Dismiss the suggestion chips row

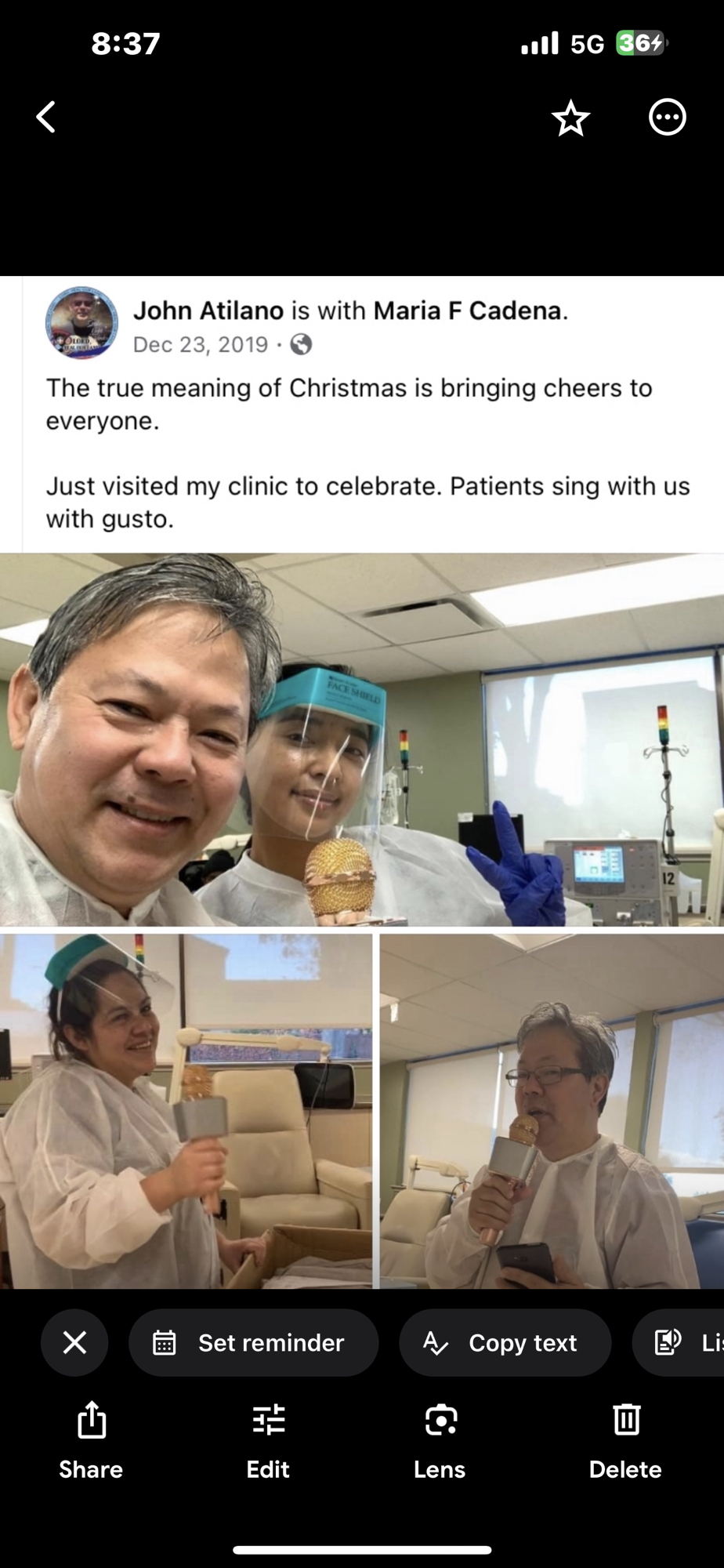tap(74, 1342)
